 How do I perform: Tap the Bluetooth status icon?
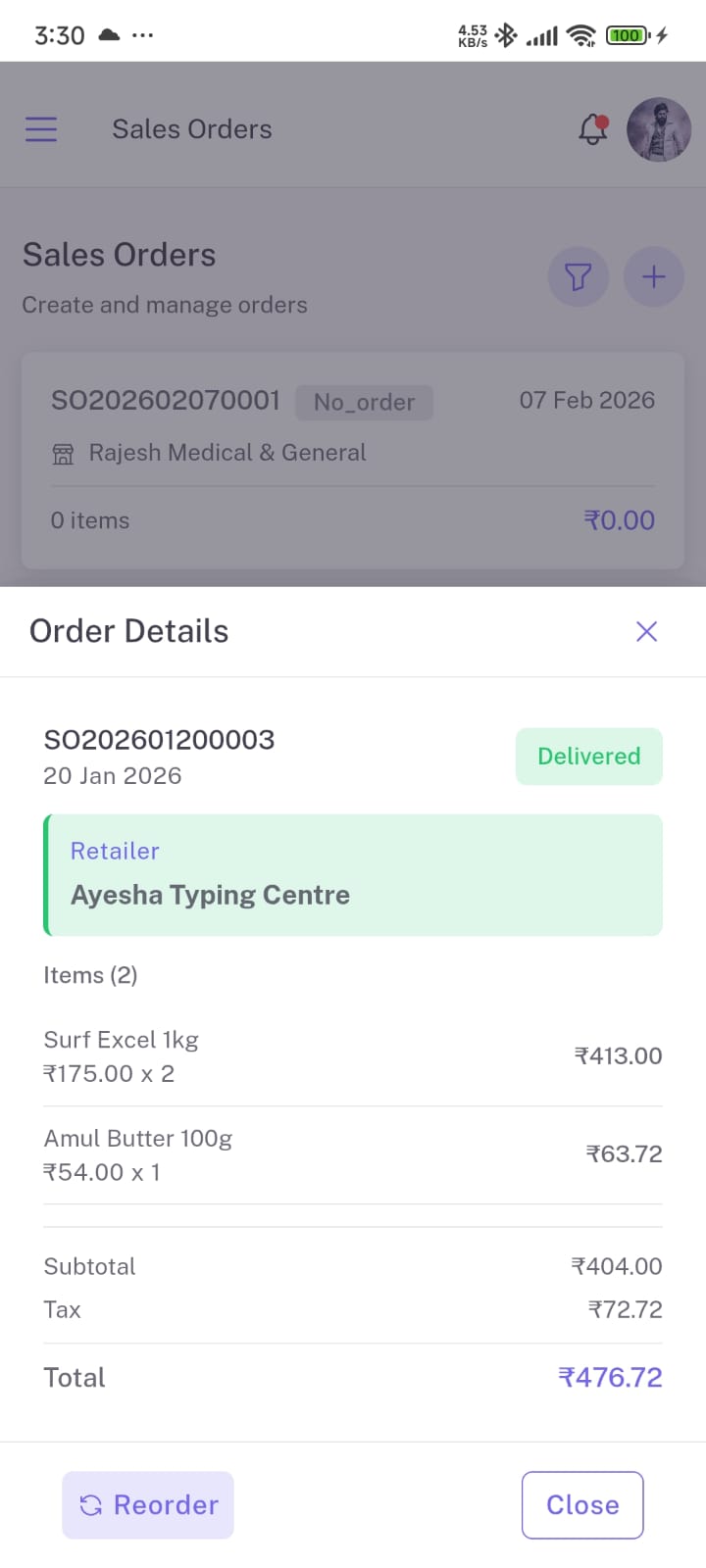click(505, 32)
